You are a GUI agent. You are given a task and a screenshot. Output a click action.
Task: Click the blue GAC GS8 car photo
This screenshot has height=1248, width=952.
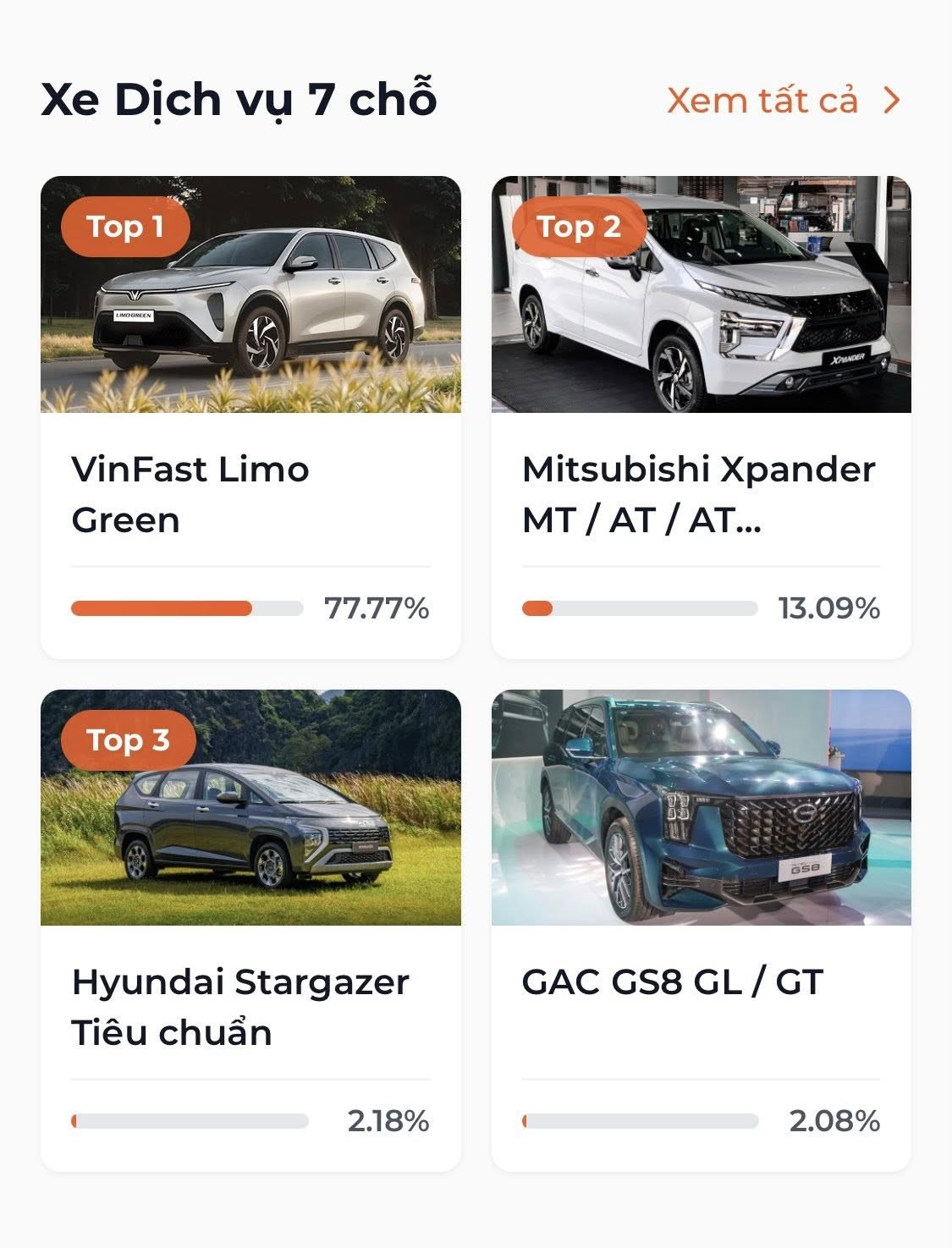click(702, 808)
